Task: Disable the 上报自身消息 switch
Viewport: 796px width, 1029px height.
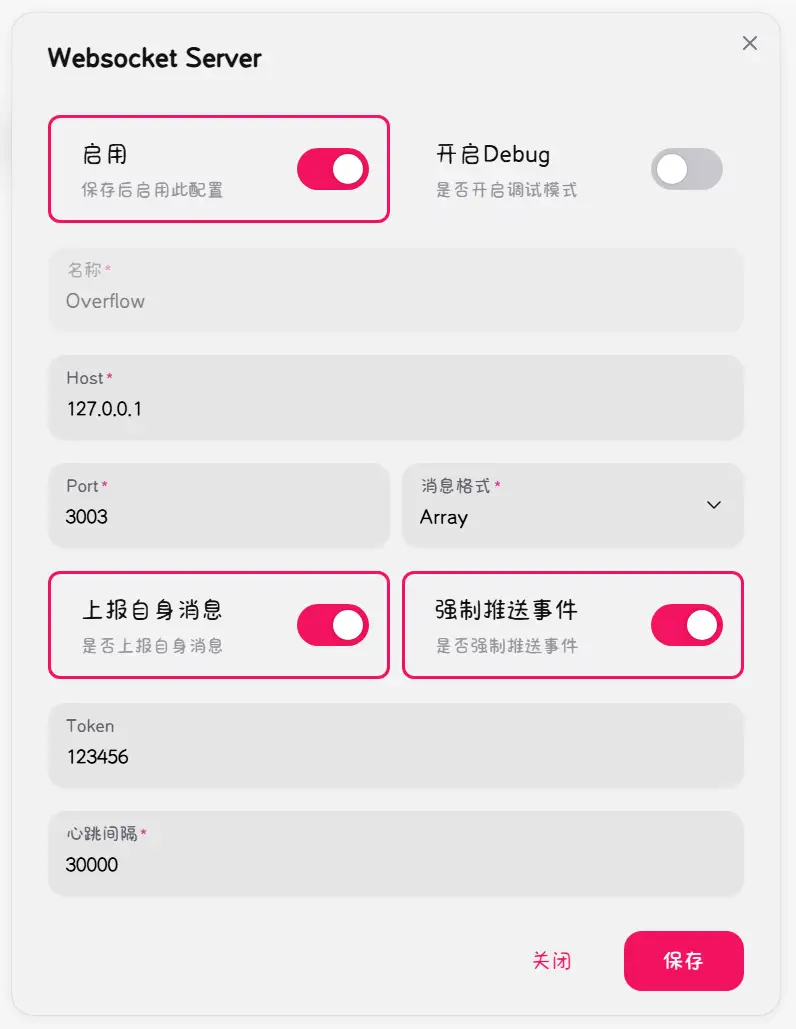Action: point(332,625)
